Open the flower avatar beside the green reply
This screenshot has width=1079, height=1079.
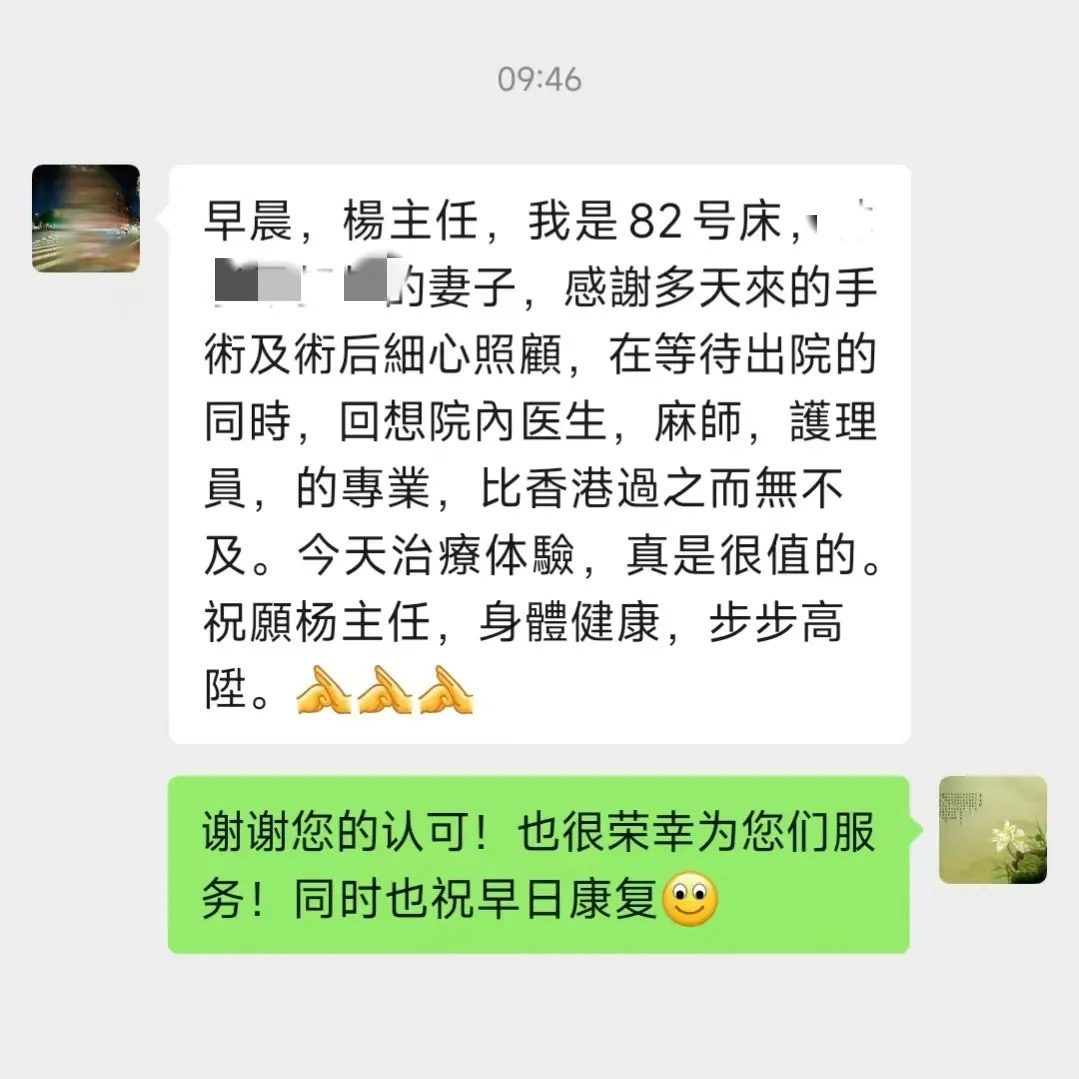992,830
